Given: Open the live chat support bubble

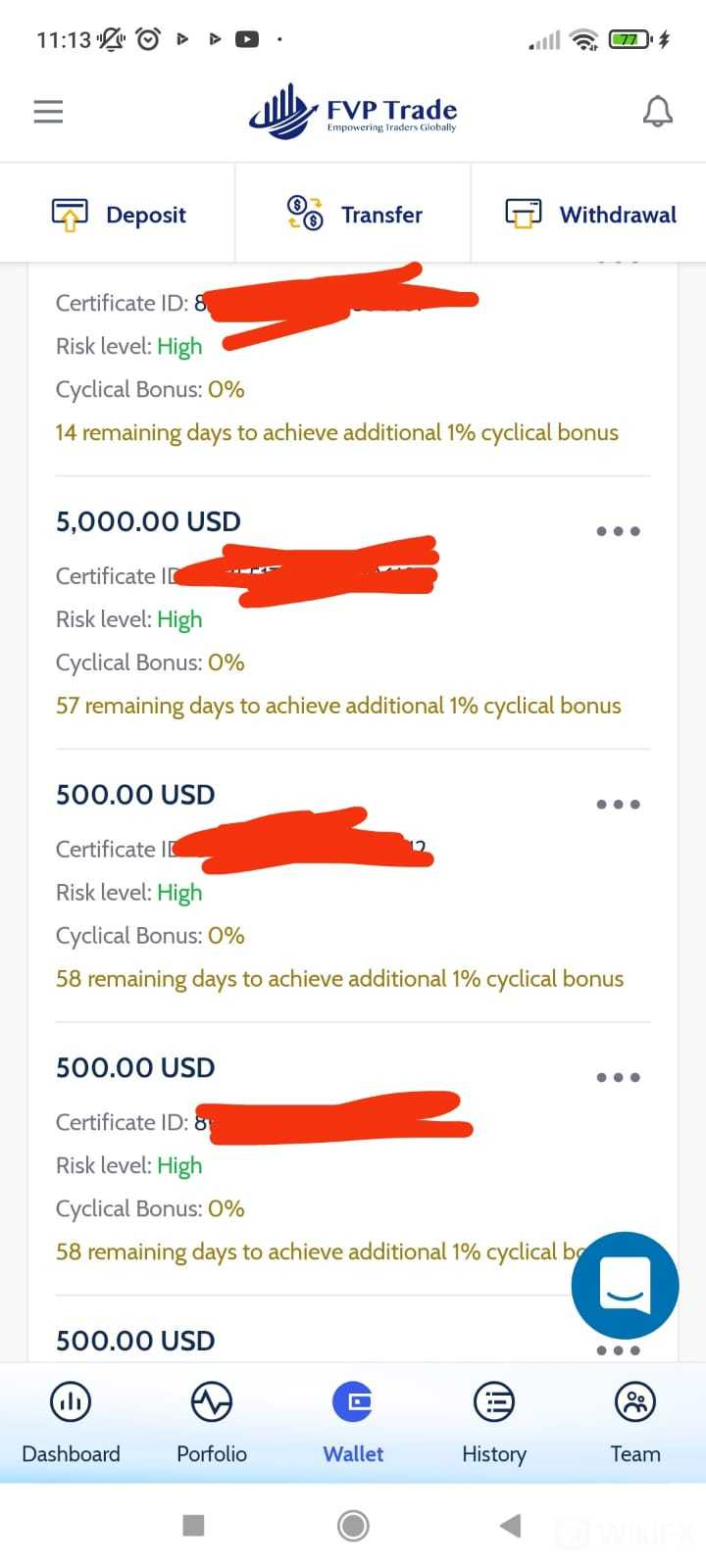Looking at the screenshot, I should [625, 1285].
